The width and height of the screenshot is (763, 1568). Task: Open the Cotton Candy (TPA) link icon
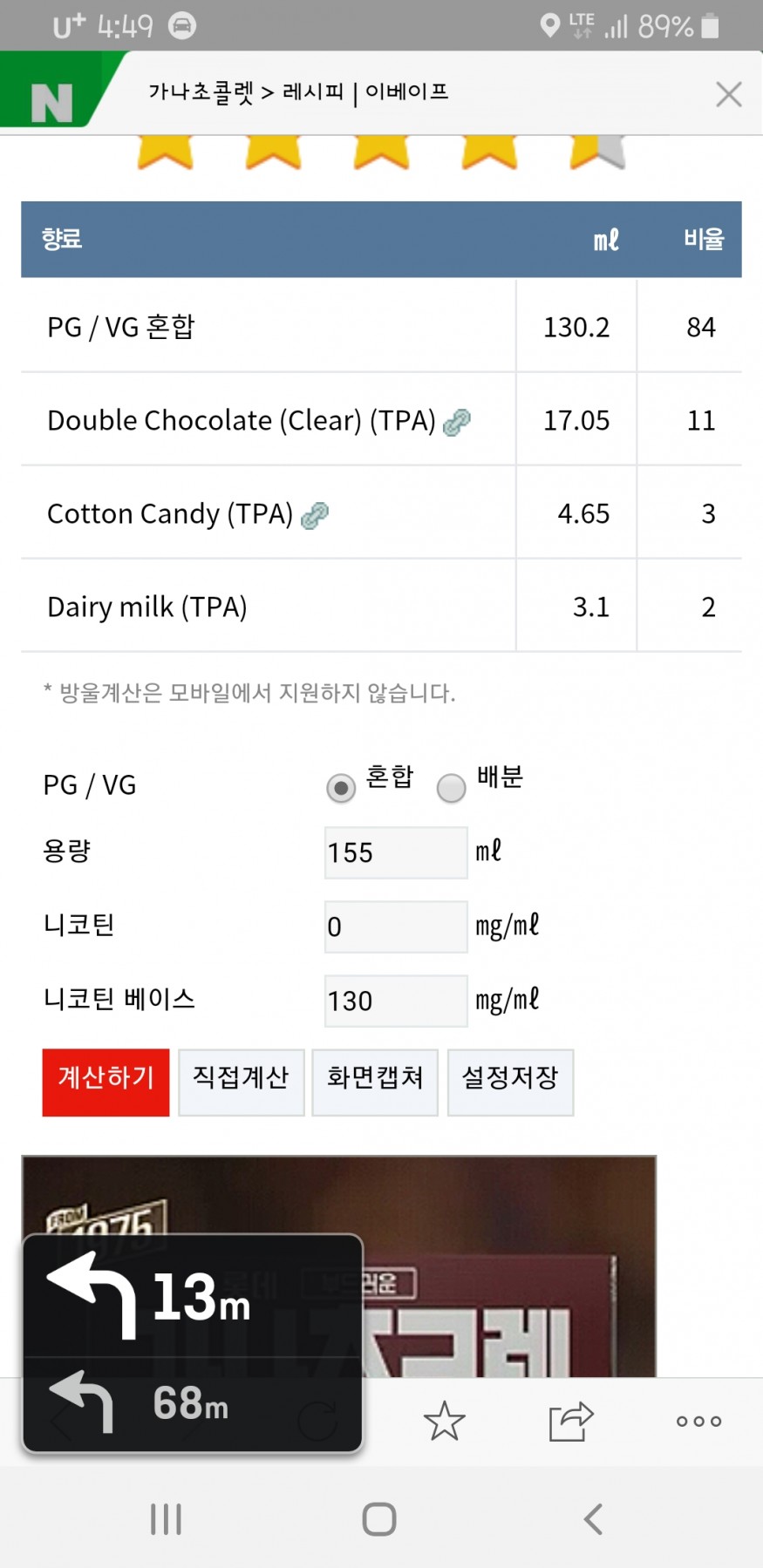[315, 516]
